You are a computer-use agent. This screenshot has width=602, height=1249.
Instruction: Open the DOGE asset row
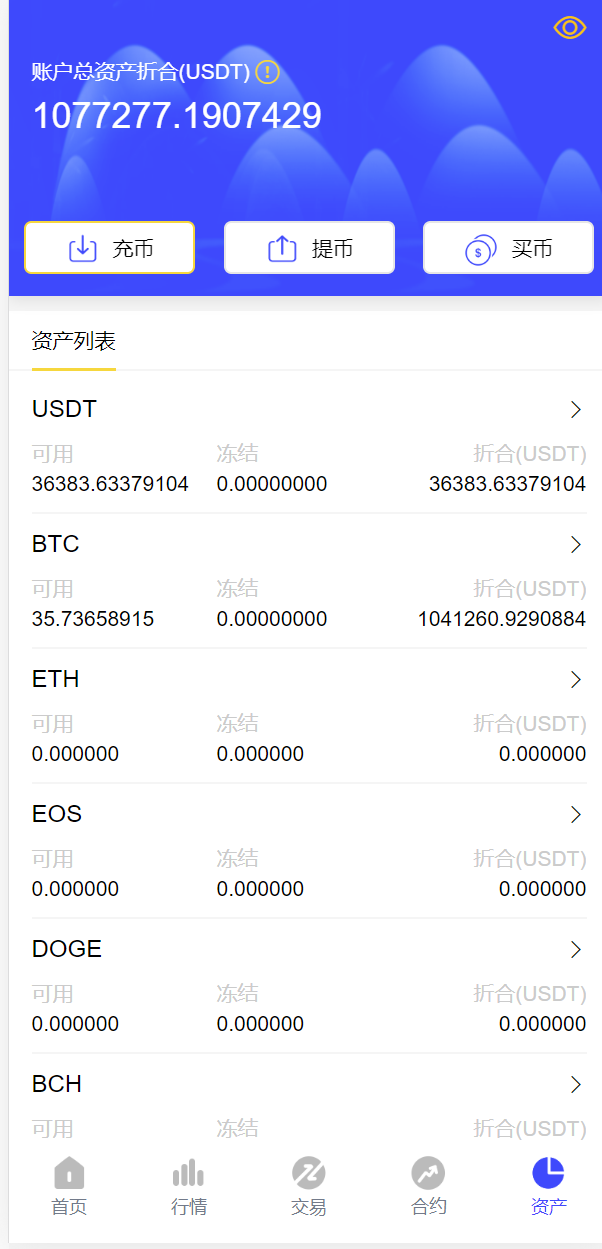click(x=308, y=949)
